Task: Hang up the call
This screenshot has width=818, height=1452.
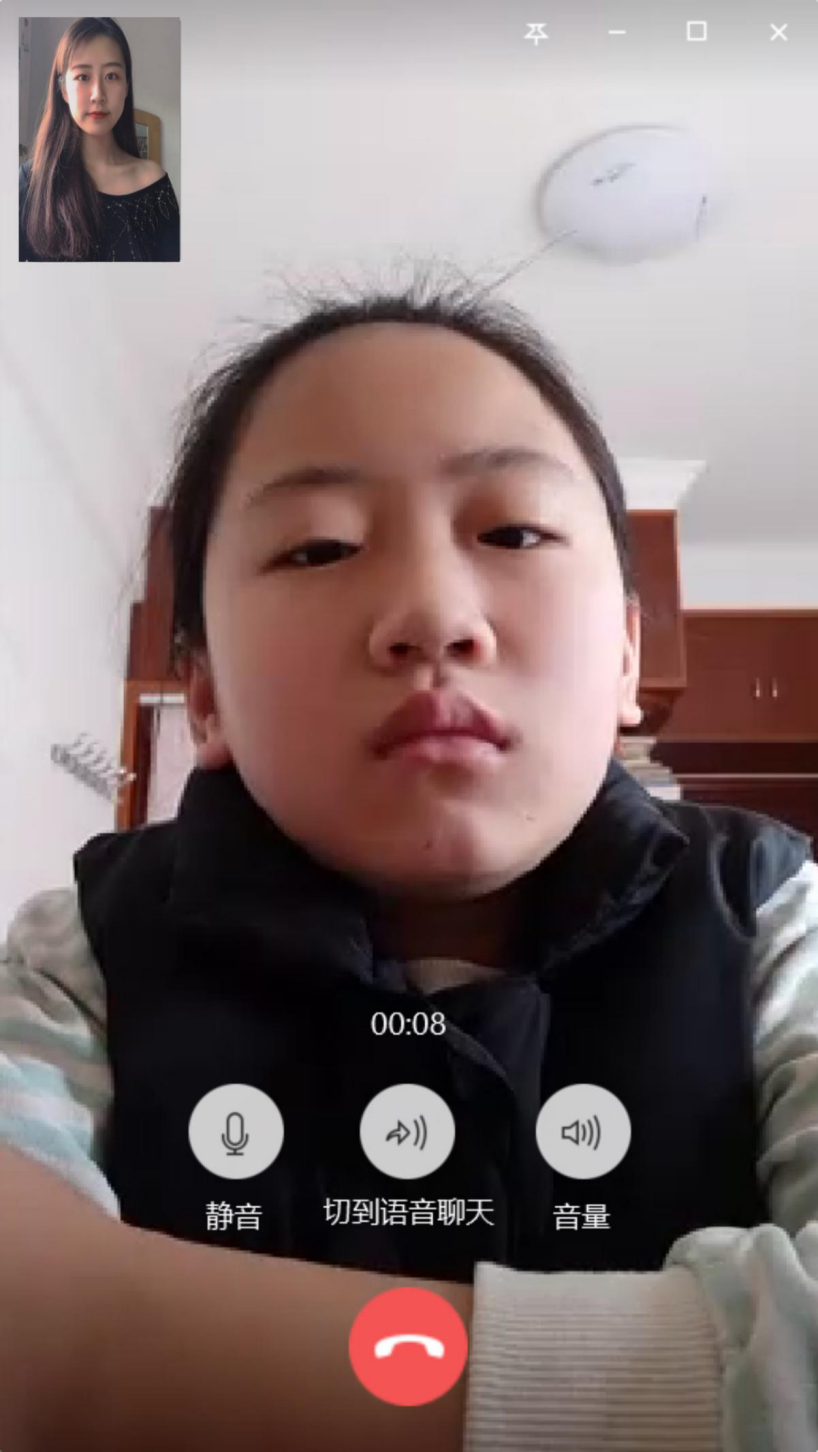Action: coord(408,1346)
